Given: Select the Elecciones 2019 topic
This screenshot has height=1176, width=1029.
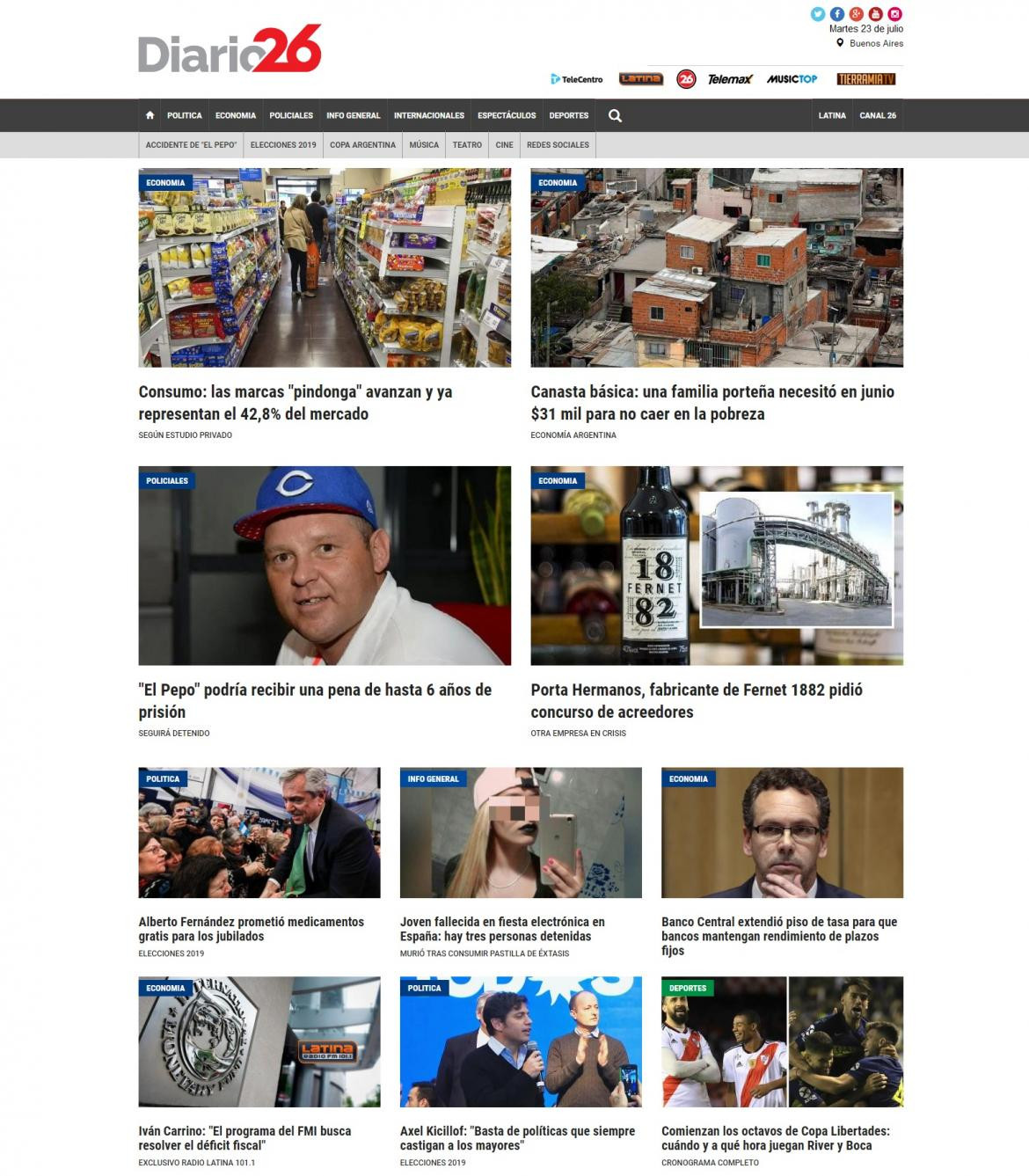Looking at the screenshot, I should [283, 145].
